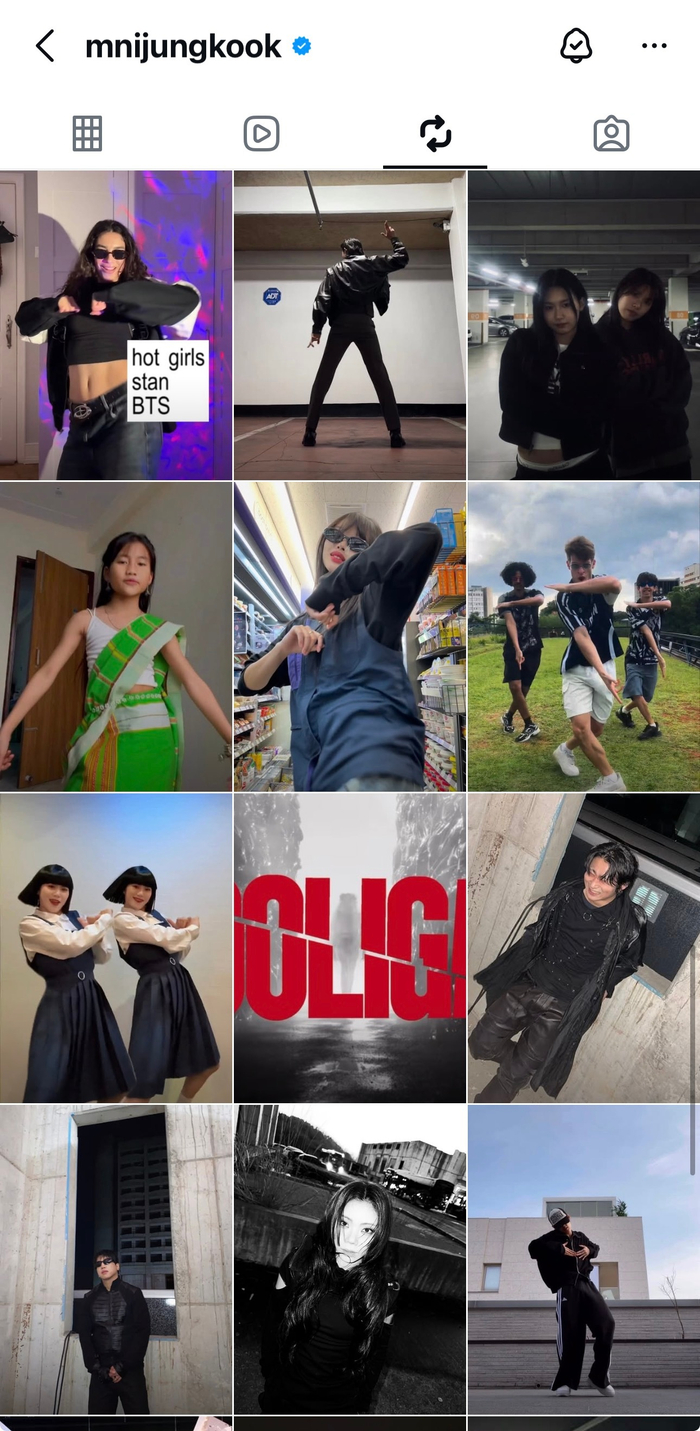This screenshot has width=700, height=1431.
Task: Open the striped track pants dance video
Action: click(x=584, y=1258)
